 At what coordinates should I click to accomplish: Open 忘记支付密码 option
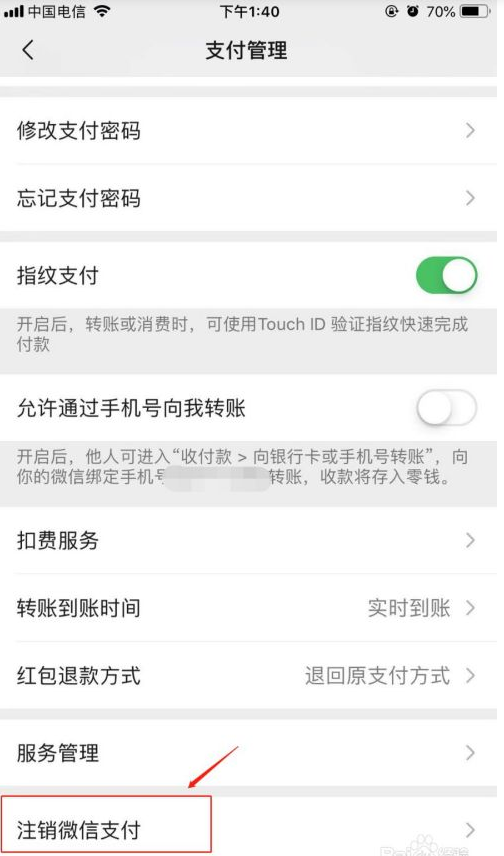point(248,198)
